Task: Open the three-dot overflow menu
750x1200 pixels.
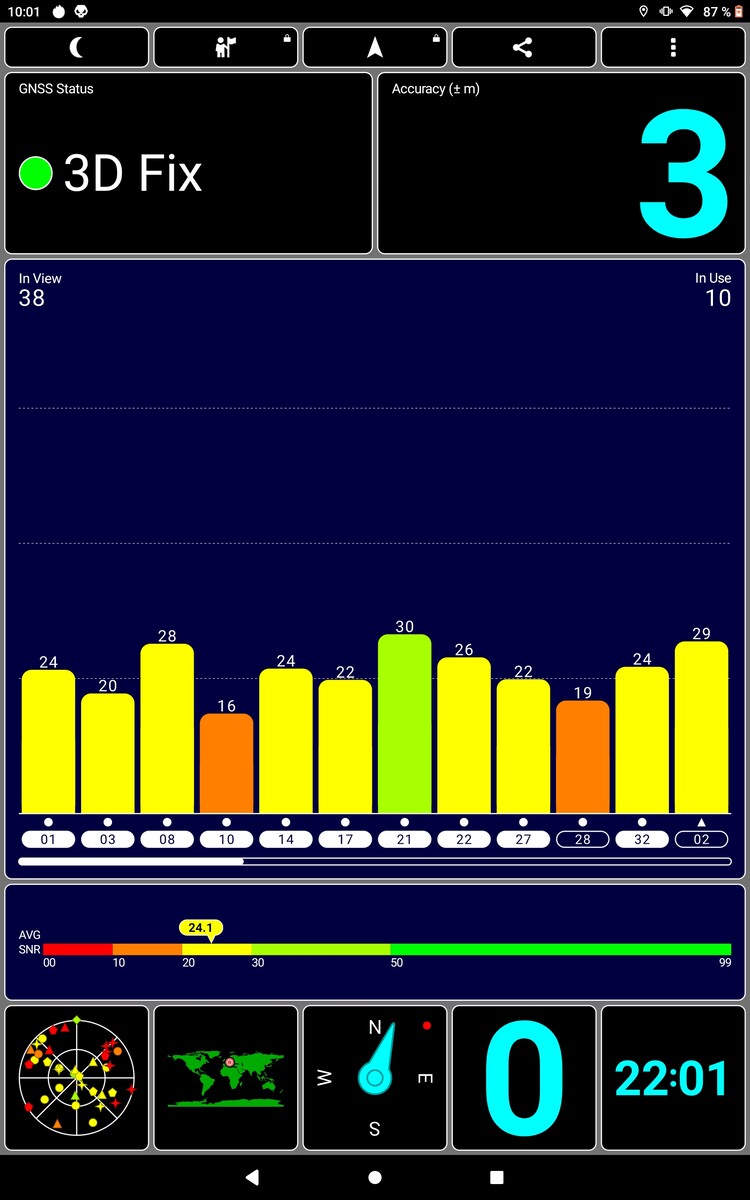Action: point(673,47)
